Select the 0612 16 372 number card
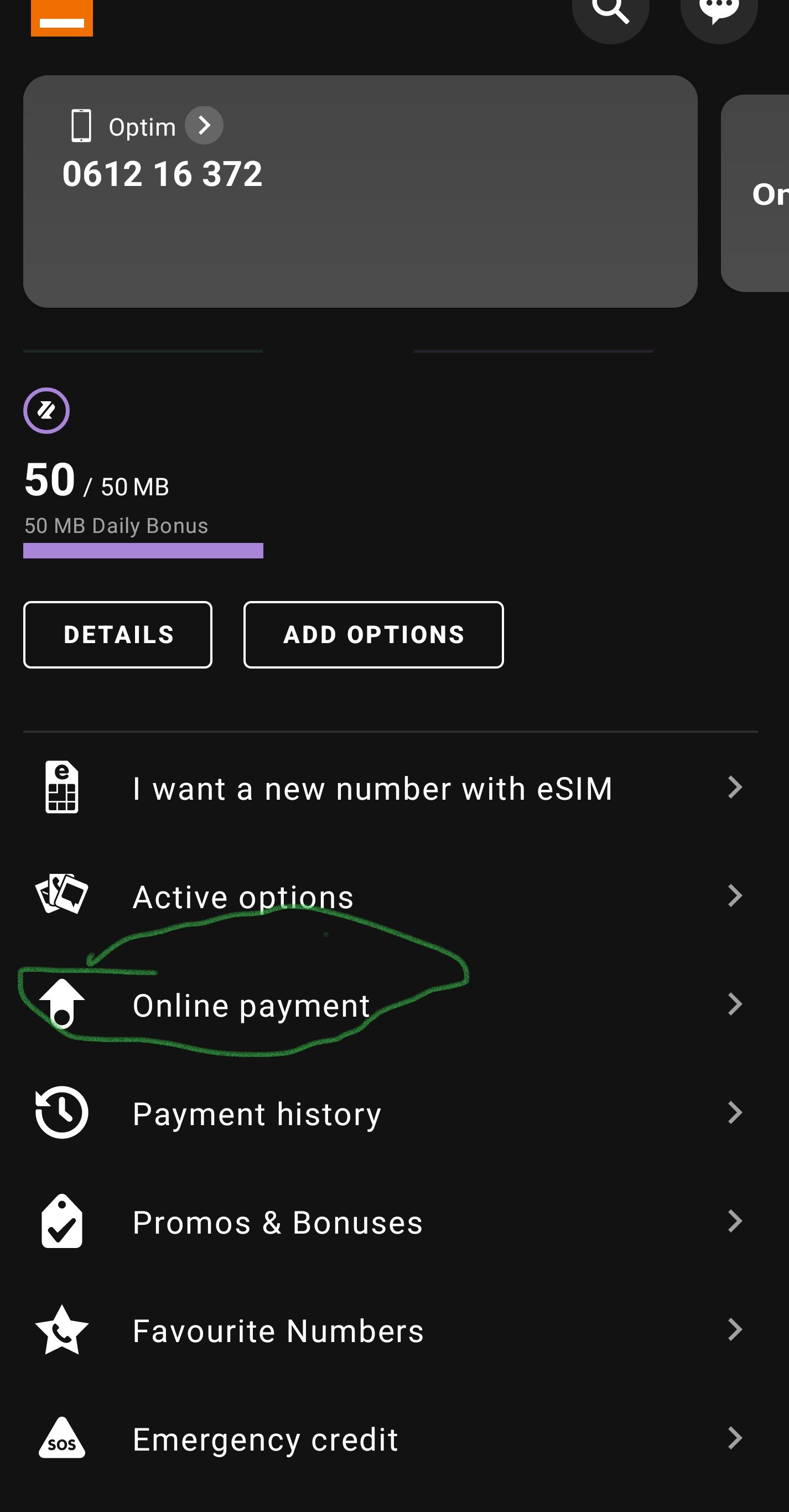Image resolution: width=789 pixels, height=1512 pixels. click(x=360, y=191)
